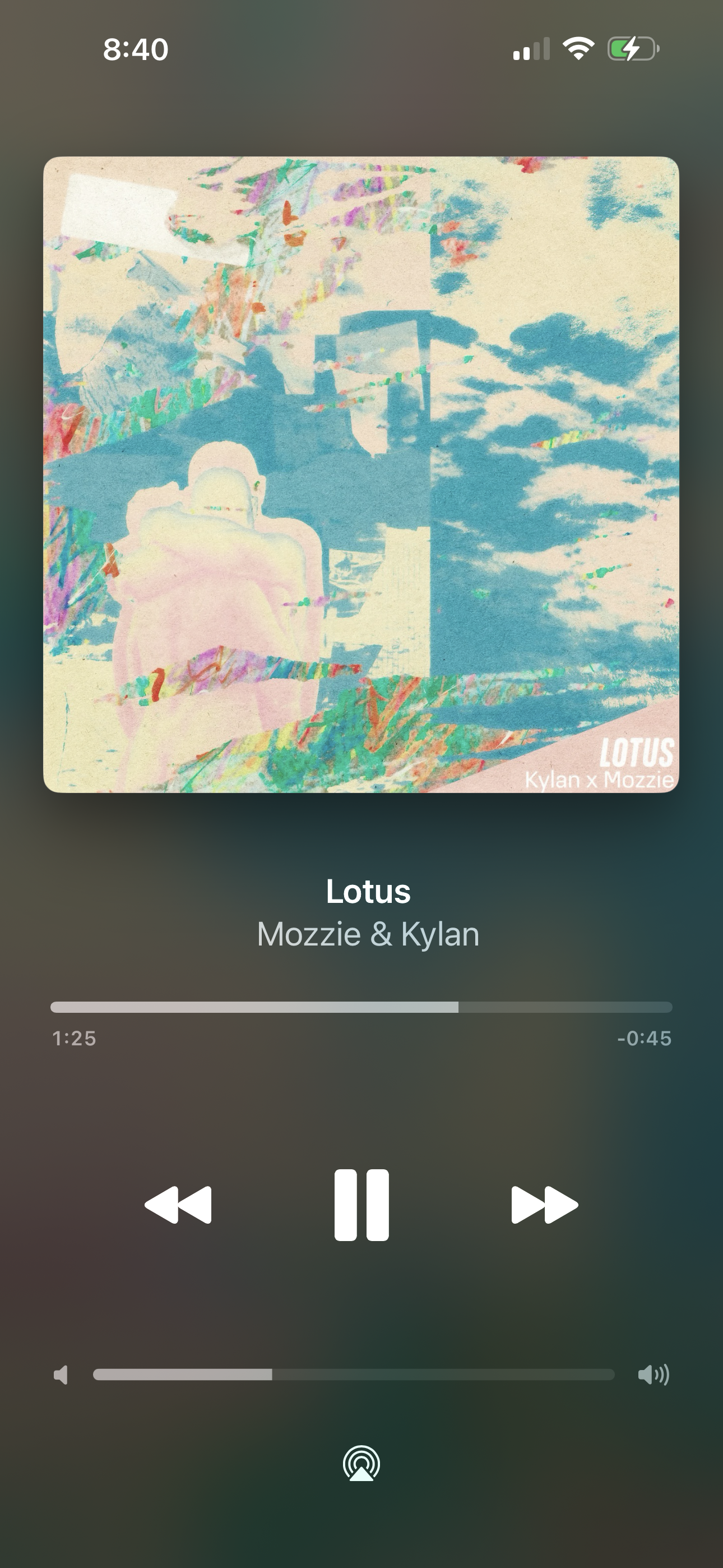The image size is (723, 1568).
Task: Tap the song progress scrubber bar
Action: 361,1007
